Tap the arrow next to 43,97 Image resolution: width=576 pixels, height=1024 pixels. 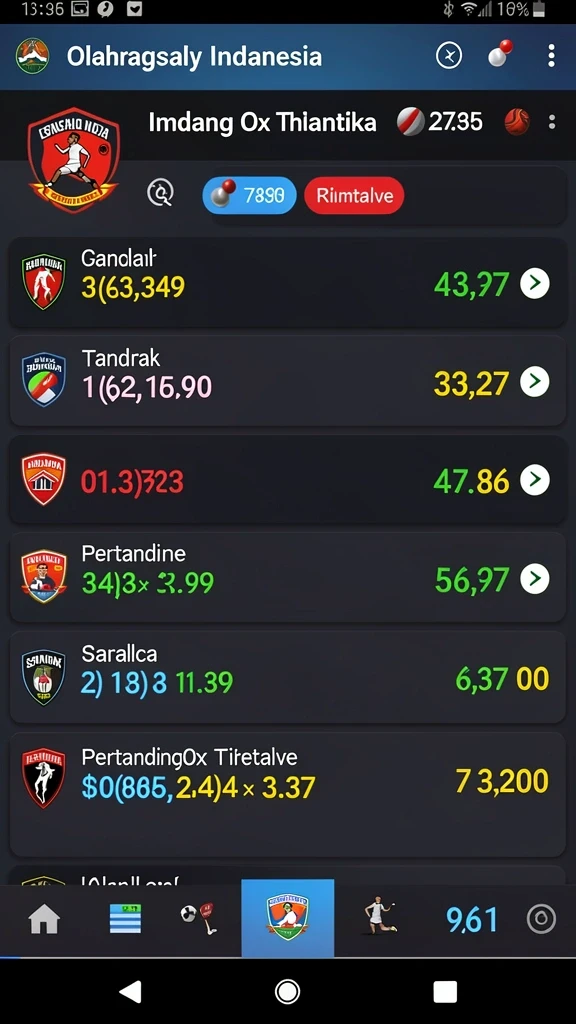tap(535, 283)
